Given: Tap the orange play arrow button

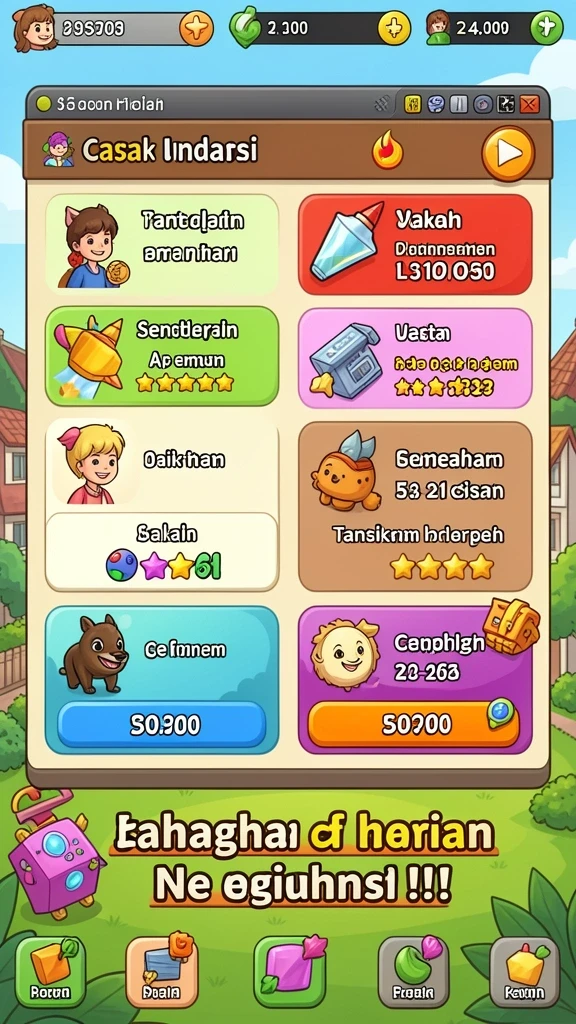Looking at the screenshot, I should point(507,153).
